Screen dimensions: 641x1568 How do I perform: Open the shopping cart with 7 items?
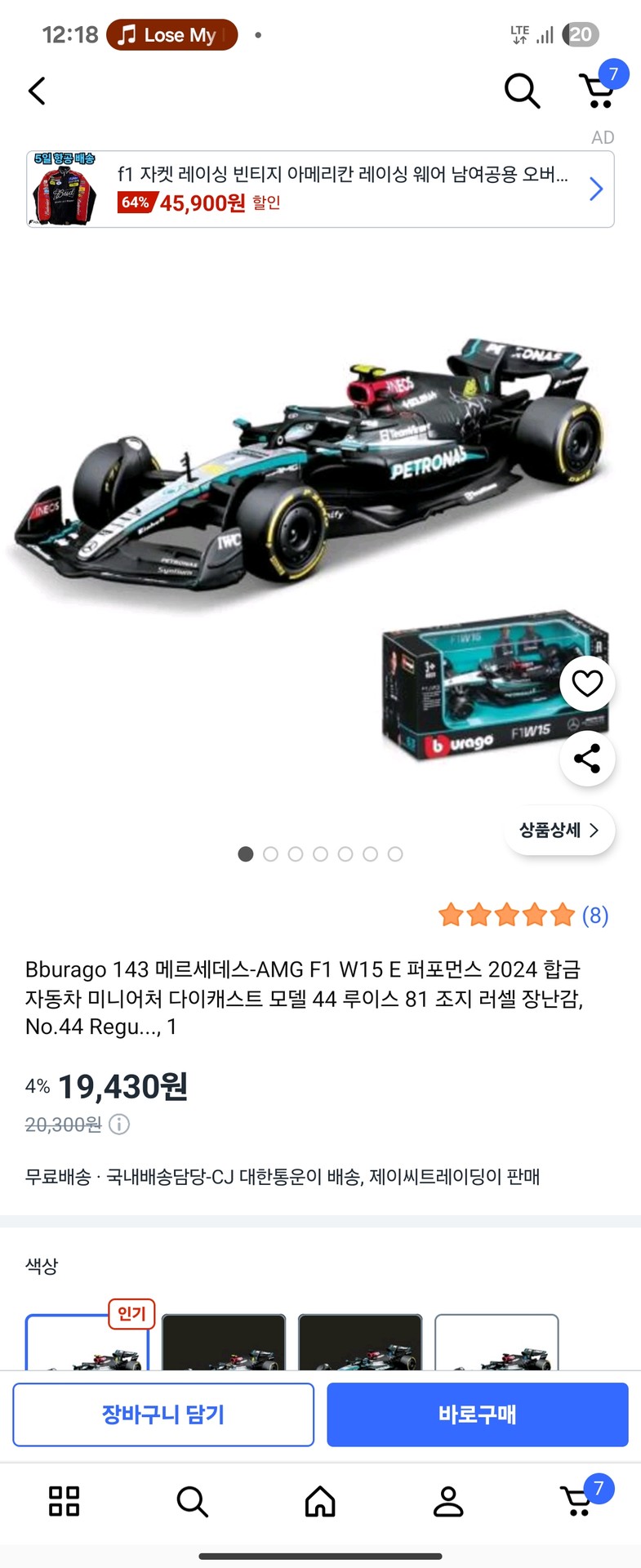pyautogui.click(x=599, y=91)
